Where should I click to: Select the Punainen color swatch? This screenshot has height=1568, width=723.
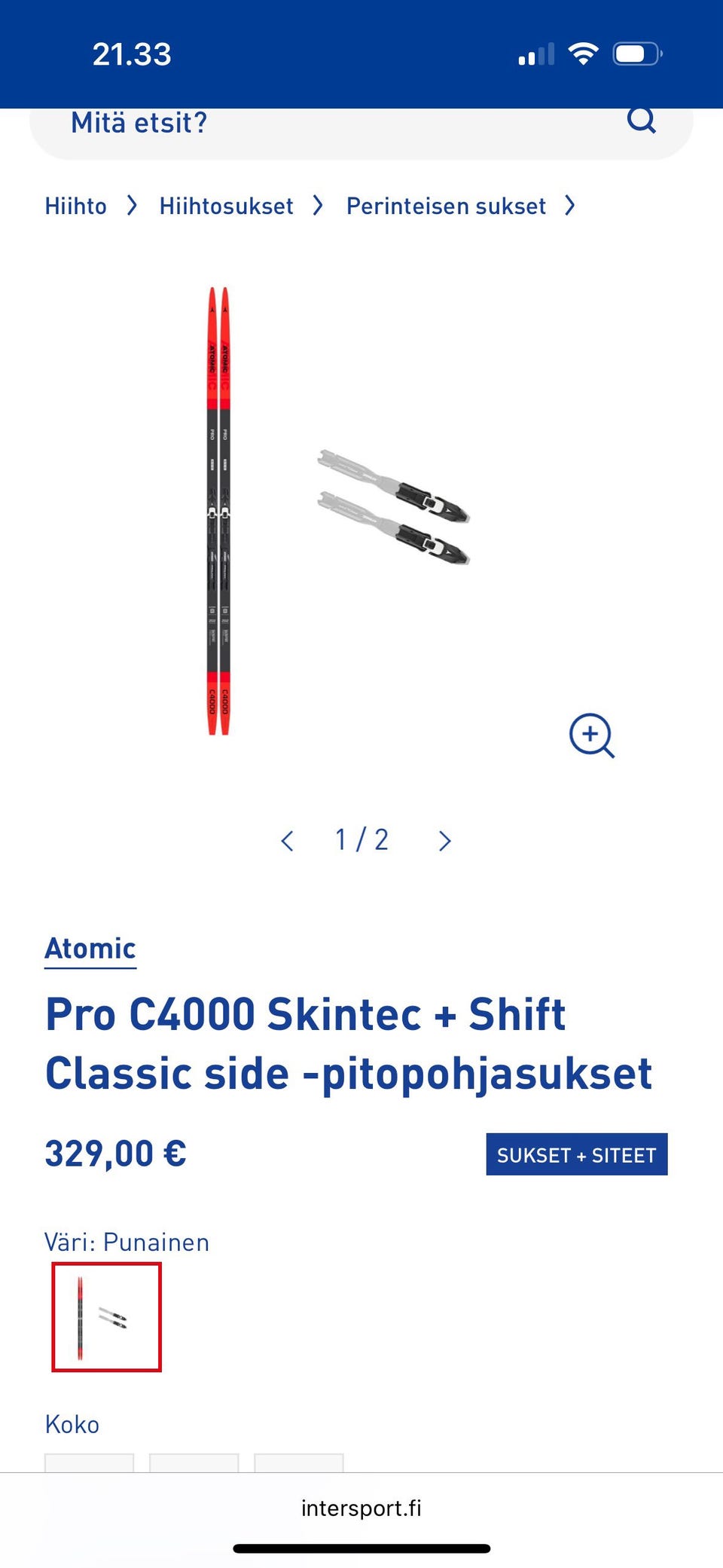(x=106, y=1317)
